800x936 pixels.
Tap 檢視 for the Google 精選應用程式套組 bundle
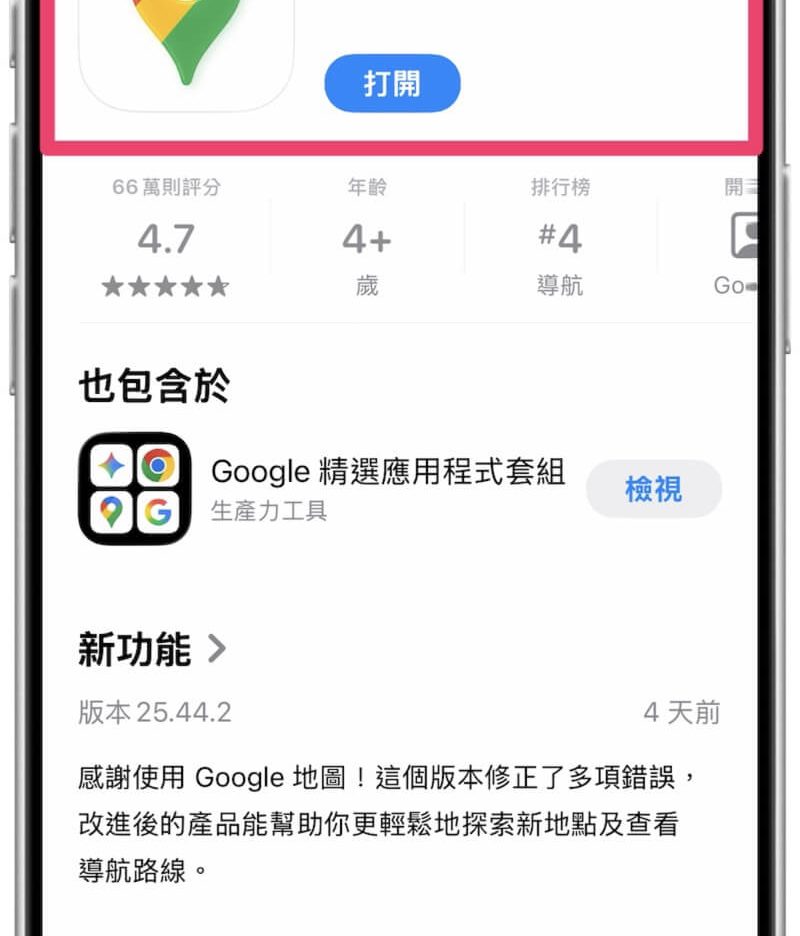point(653,489)
